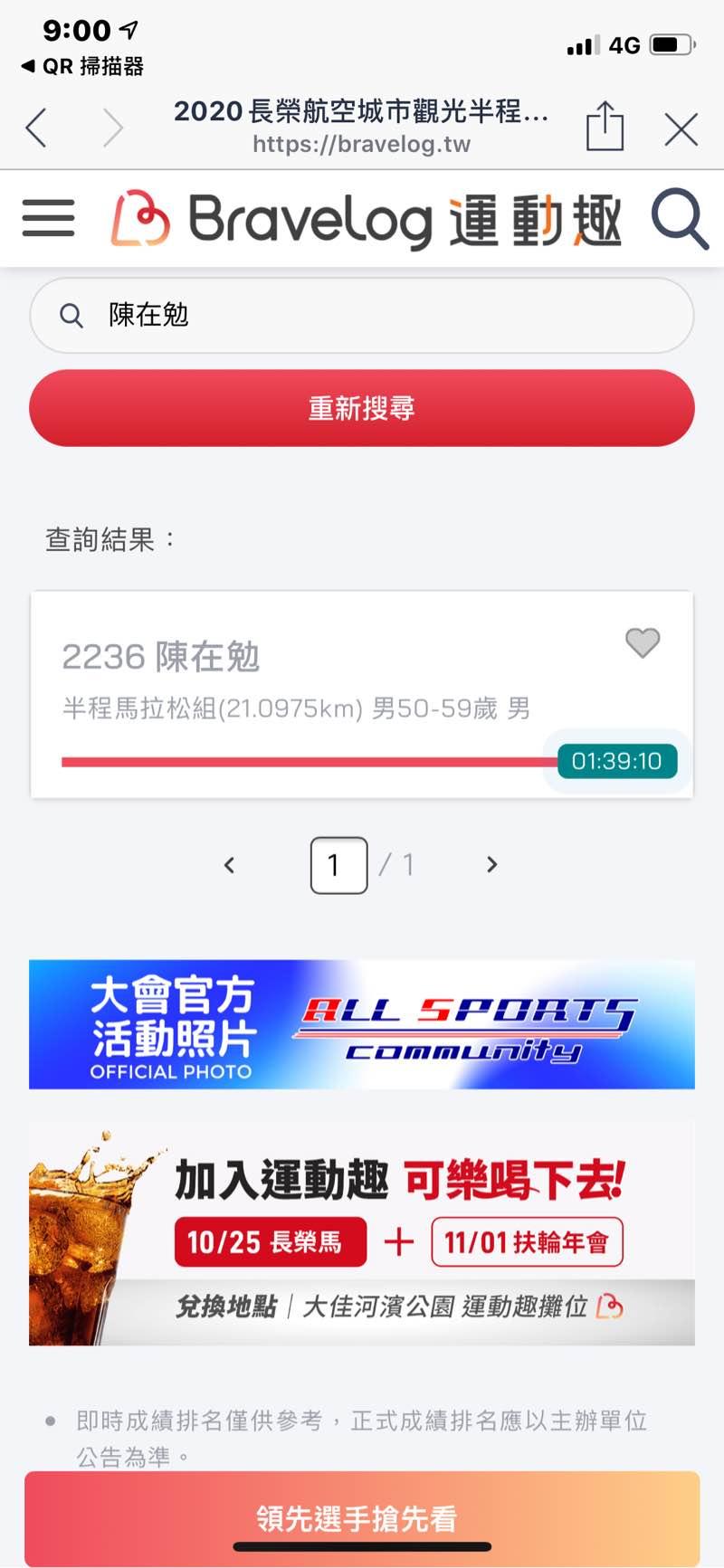Tap the Bravelog 運動趣 site search icon
The image size is (724, 1568).
678,218
